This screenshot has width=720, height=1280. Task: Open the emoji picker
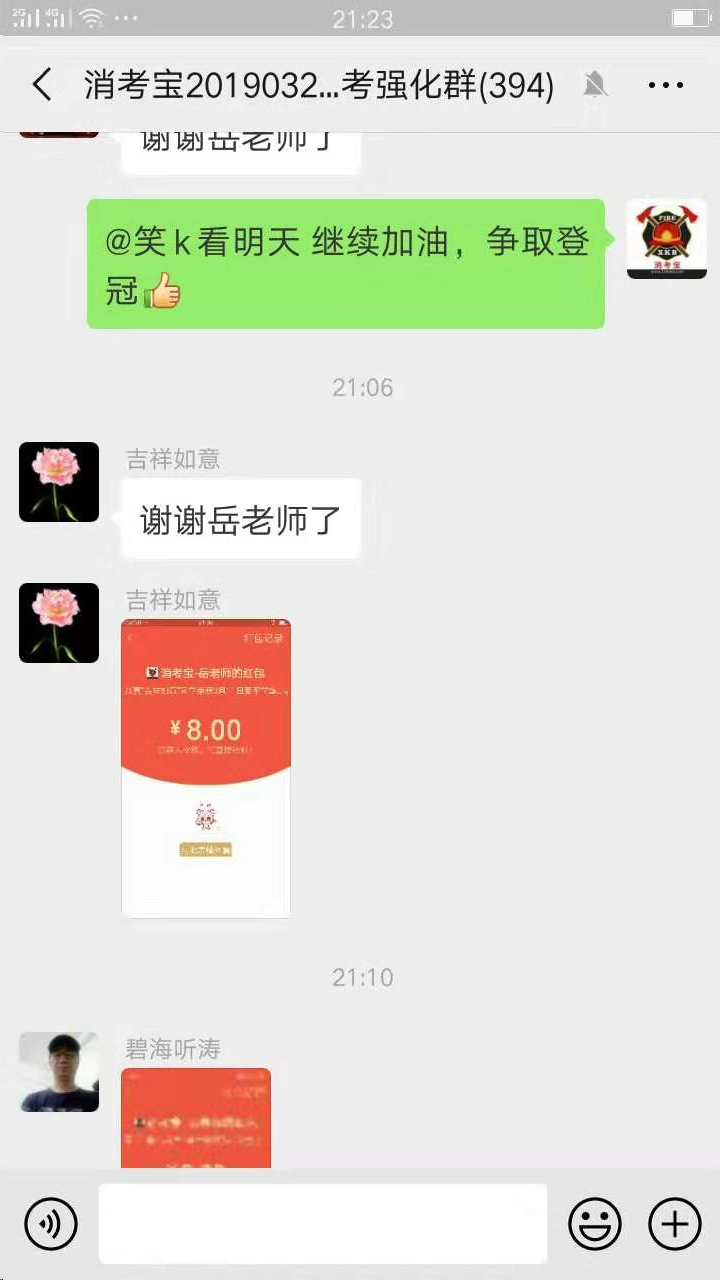point(594,1223)
